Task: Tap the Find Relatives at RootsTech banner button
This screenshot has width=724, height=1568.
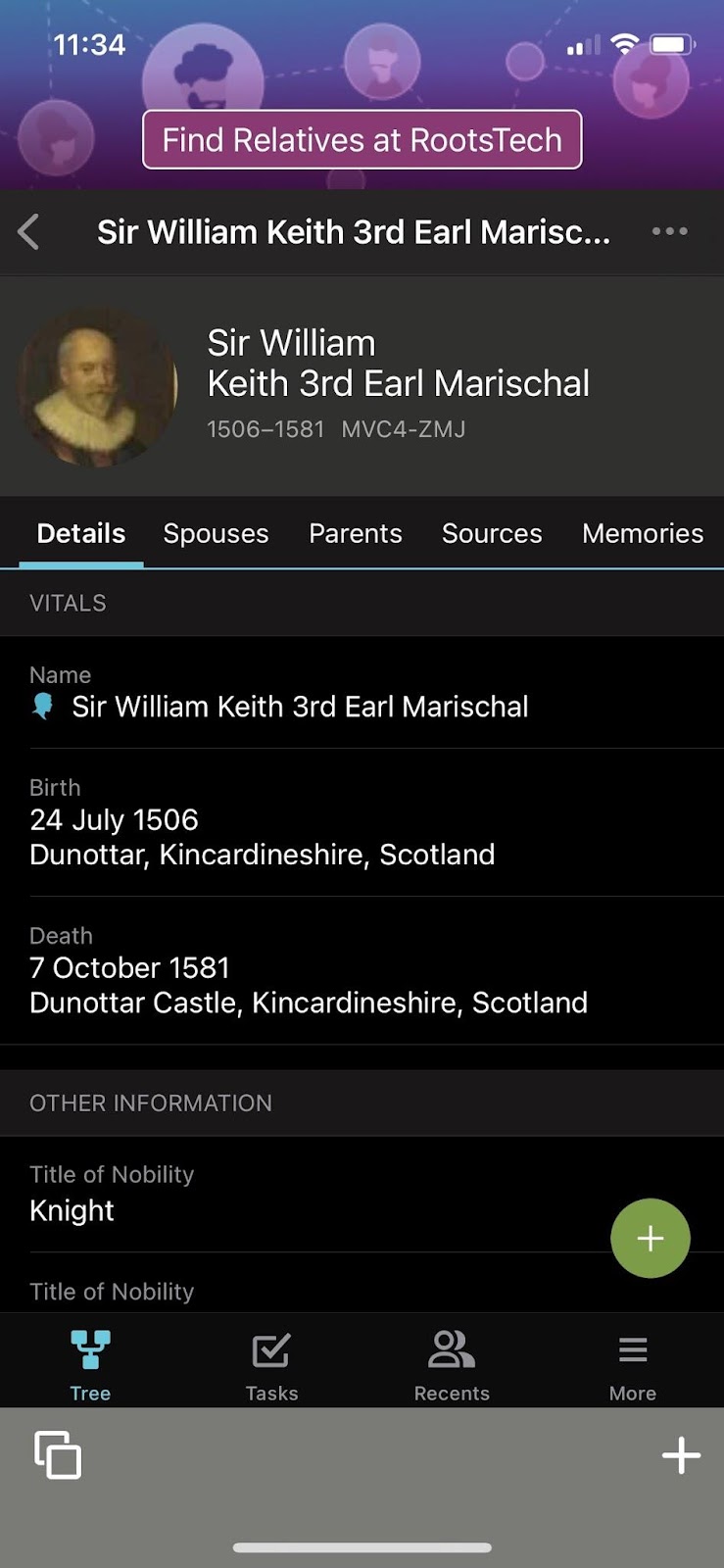Action: (x=362, y=140)
